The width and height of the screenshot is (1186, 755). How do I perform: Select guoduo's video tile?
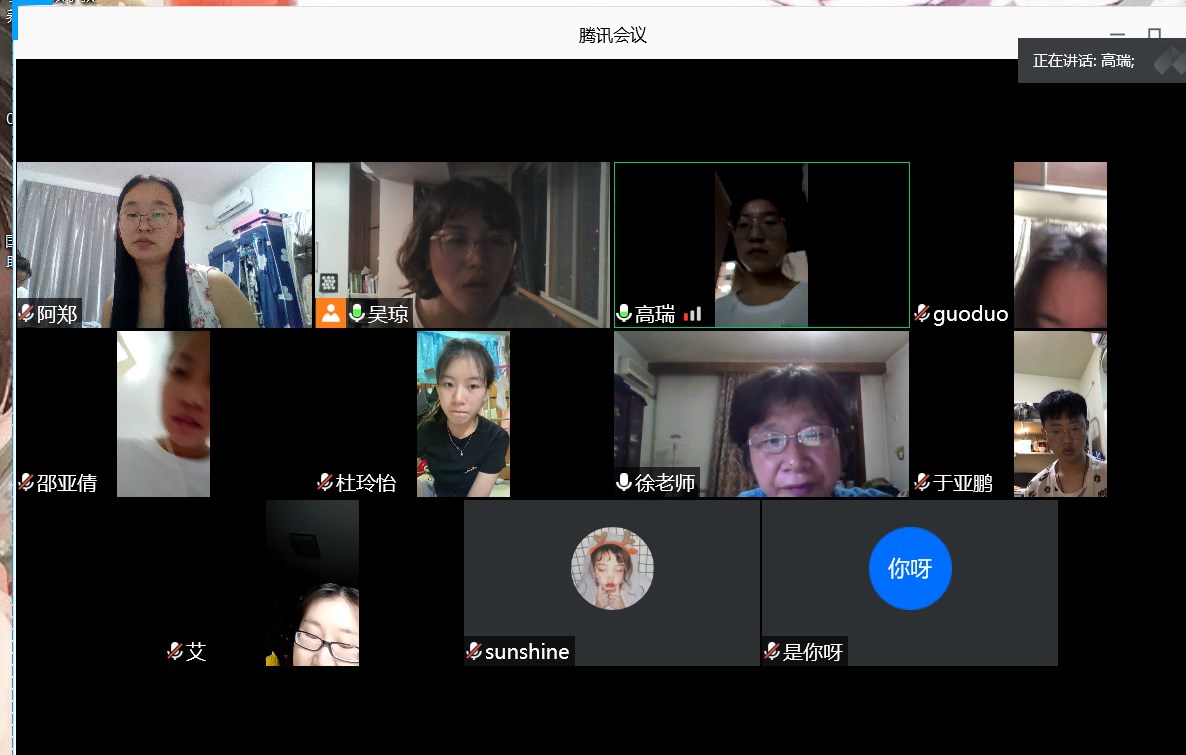1059,244
